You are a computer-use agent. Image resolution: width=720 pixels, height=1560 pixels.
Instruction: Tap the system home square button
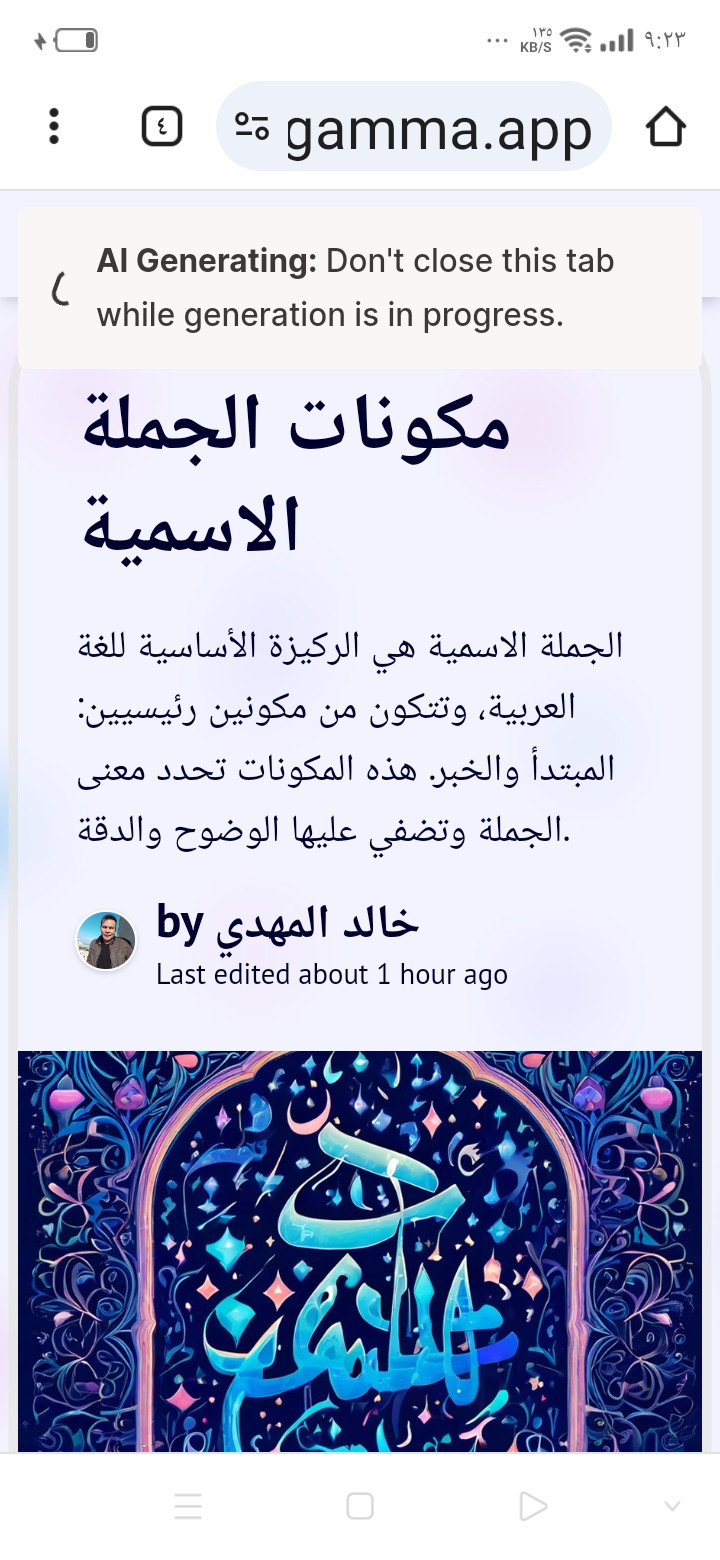point(360,1506)
